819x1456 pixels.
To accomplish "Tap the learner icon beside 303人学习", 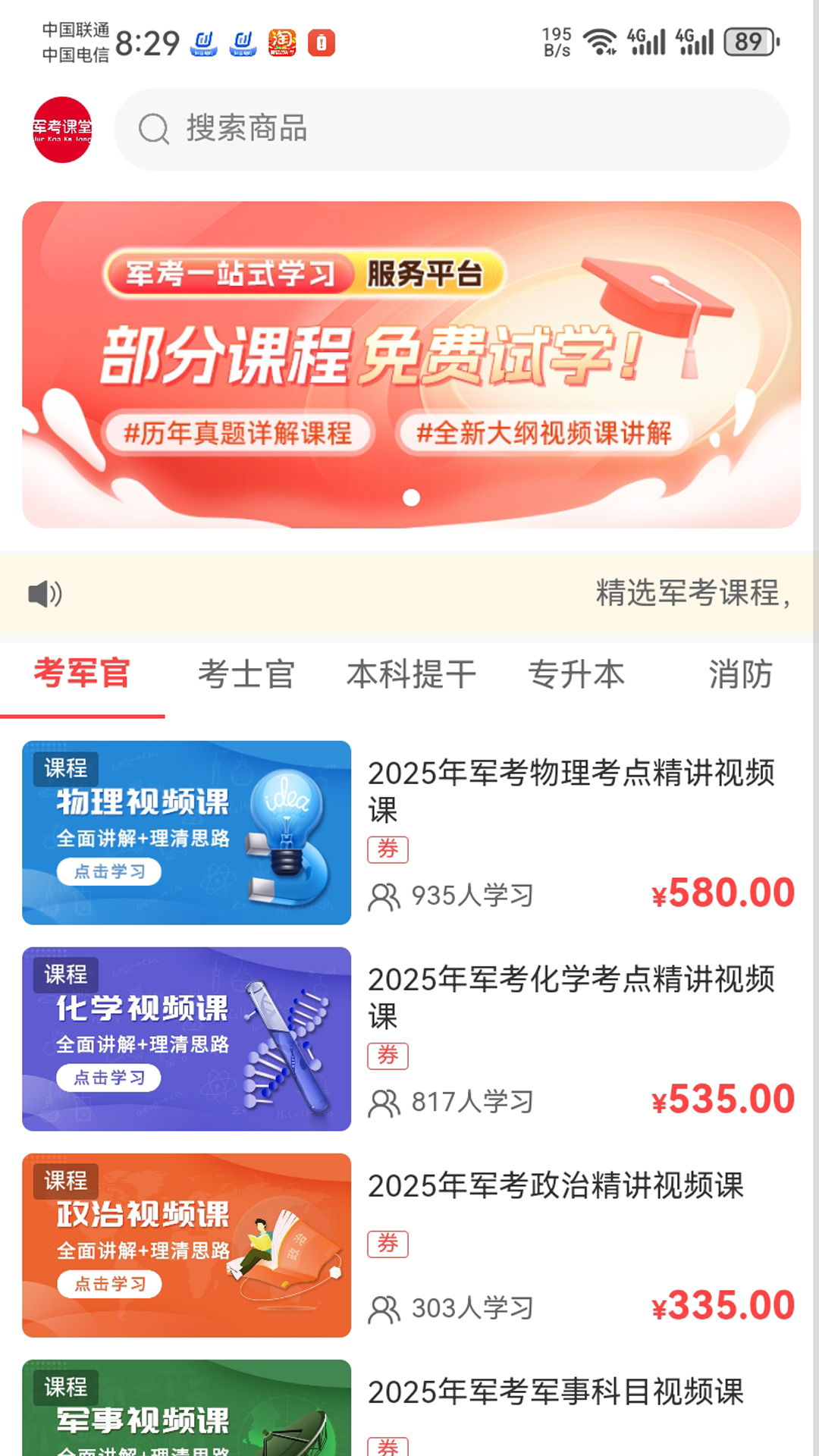I will (385, 1306).
